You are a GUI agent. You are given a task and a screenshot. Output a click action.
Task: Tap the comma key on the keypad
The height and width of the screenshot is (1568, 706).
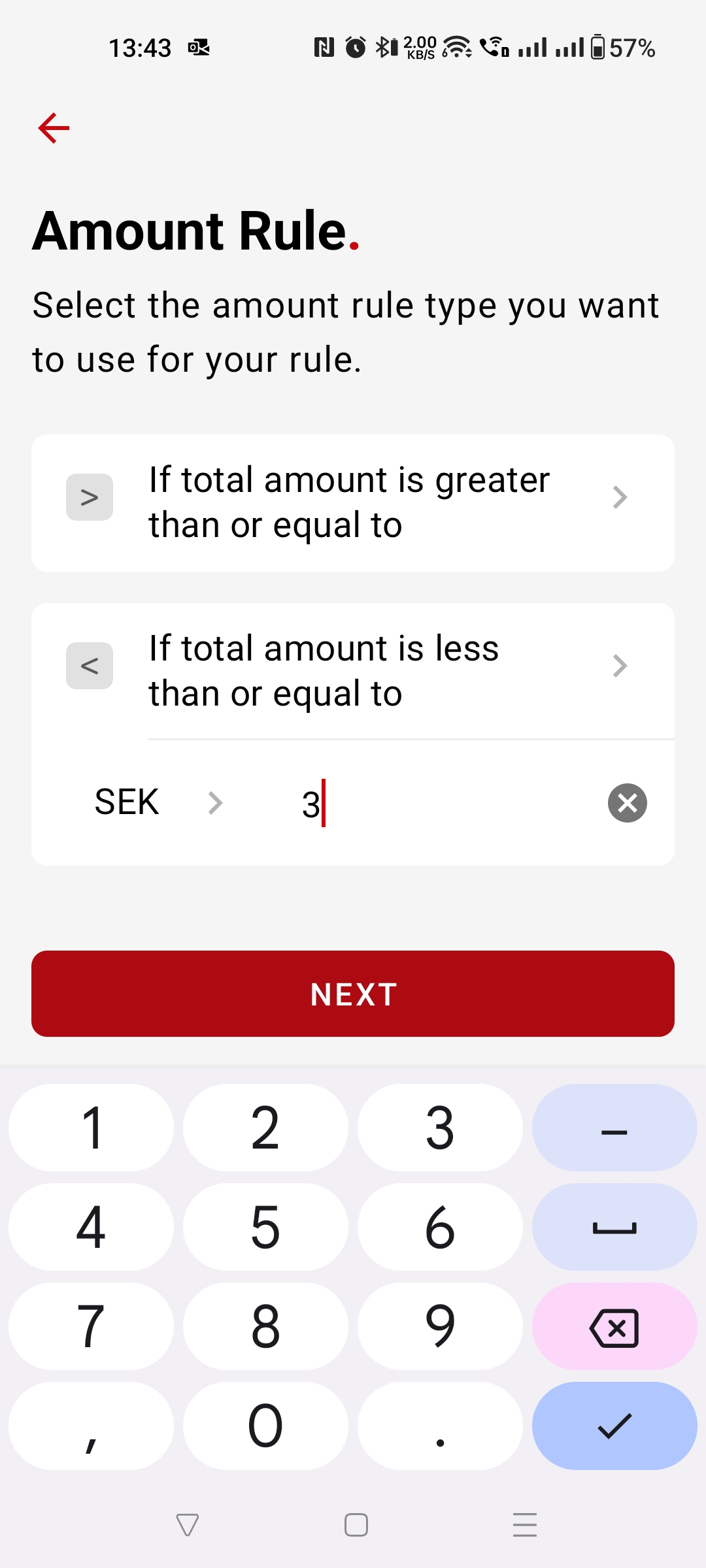(91, 1426)
